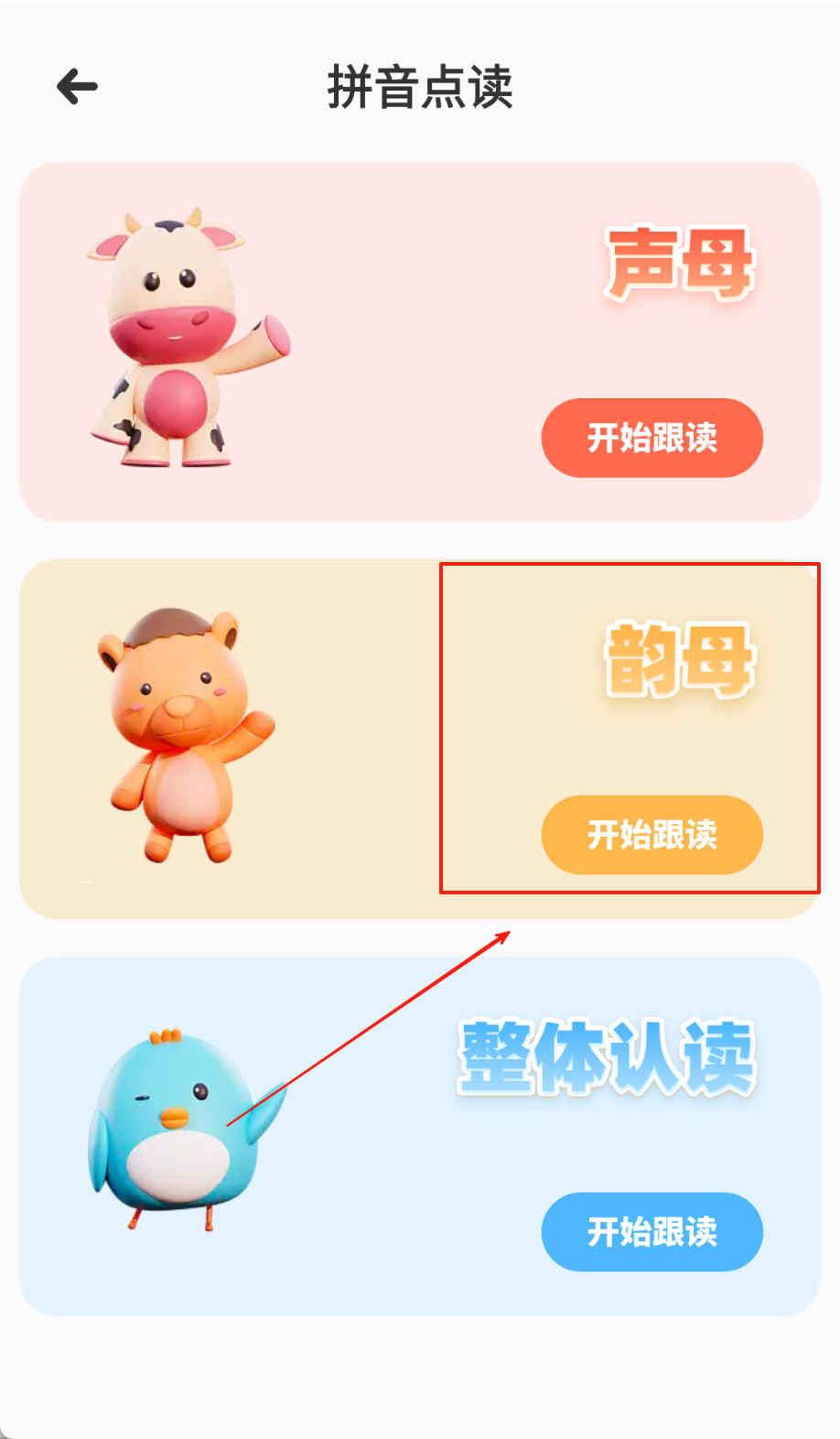Start follow-reading for 韵母

pyautogui.click(x=652, y=835)
